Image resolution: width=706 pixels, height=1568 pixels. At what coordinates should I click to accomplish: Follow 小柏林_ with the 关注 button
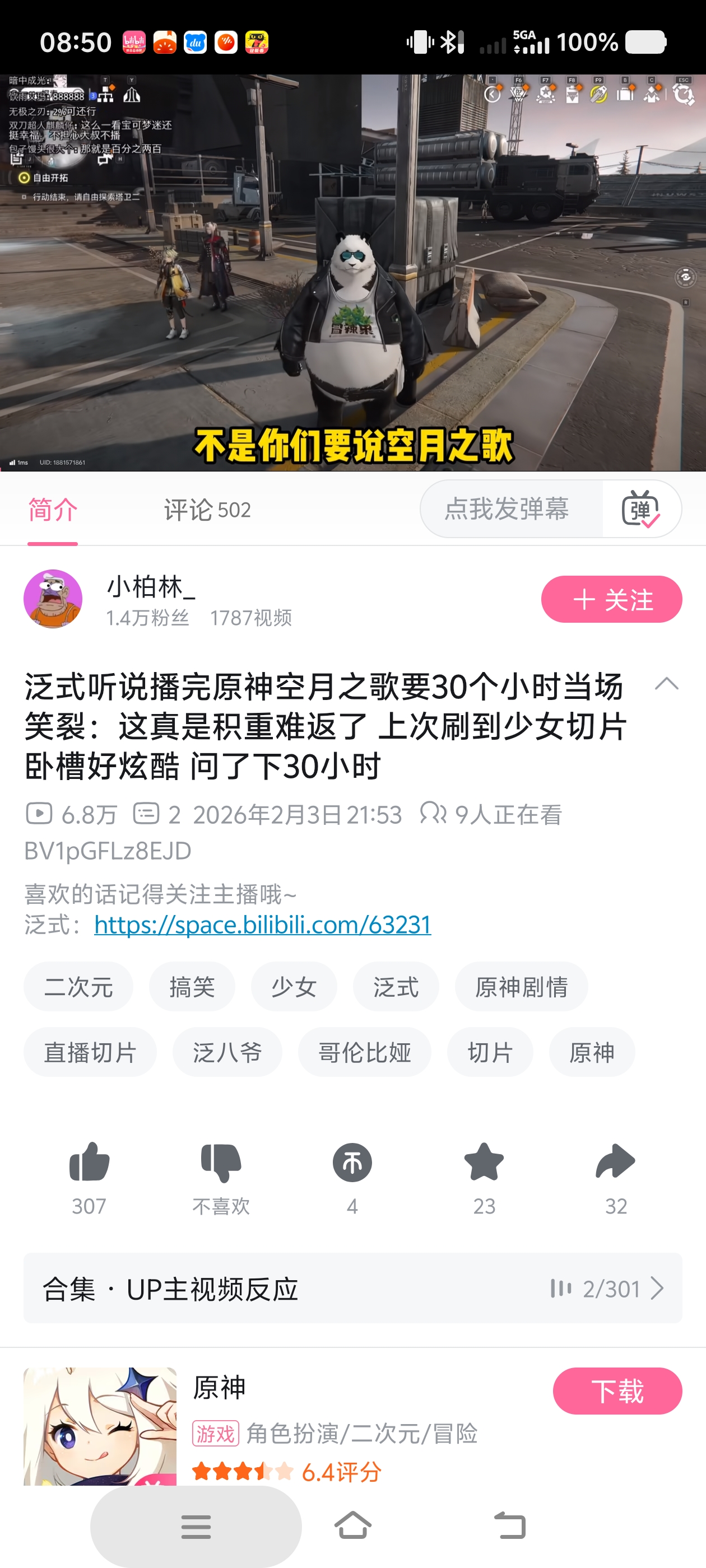[x=611, y=600]
